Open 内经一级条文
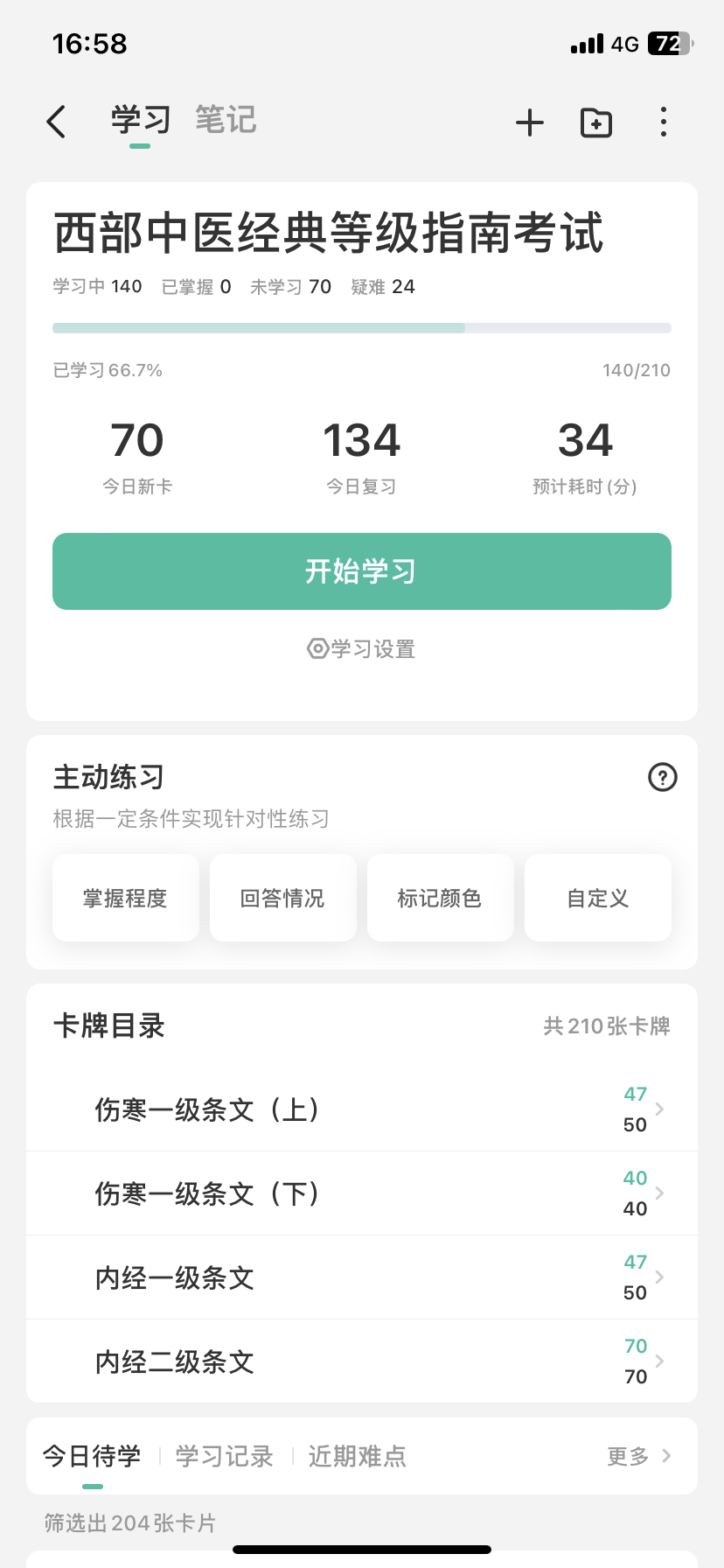 tap(362, 1277)
